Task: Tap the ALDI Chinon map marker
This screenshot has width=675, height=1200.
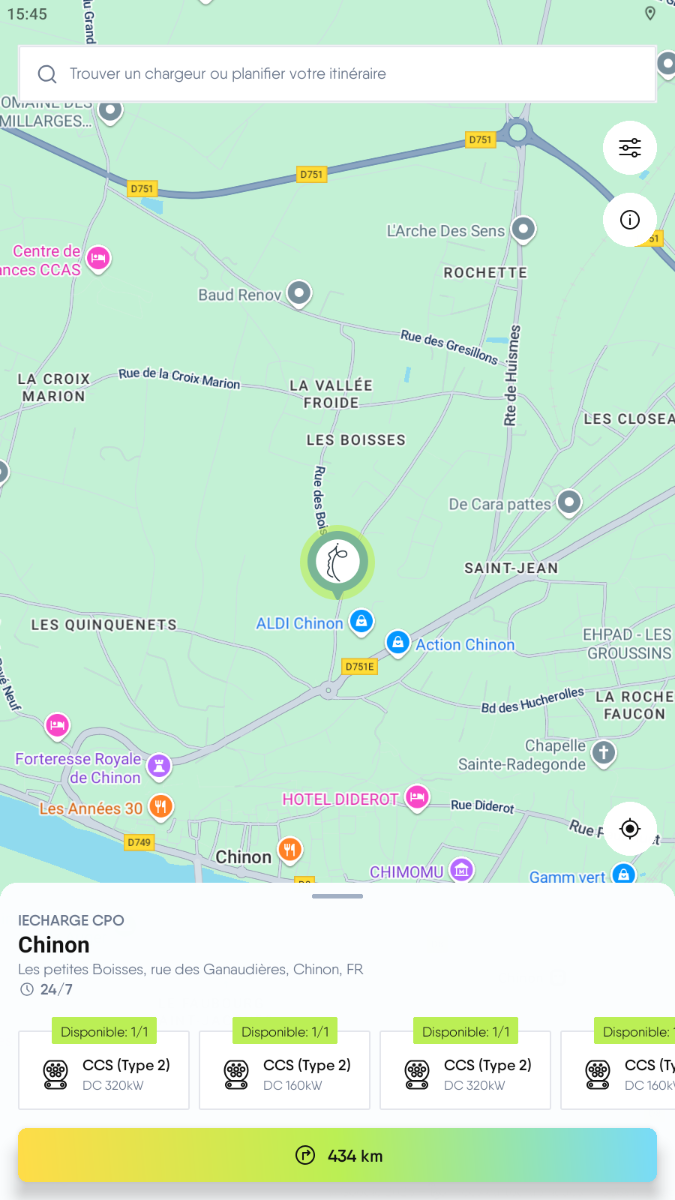Action: (x=362, y=623)
